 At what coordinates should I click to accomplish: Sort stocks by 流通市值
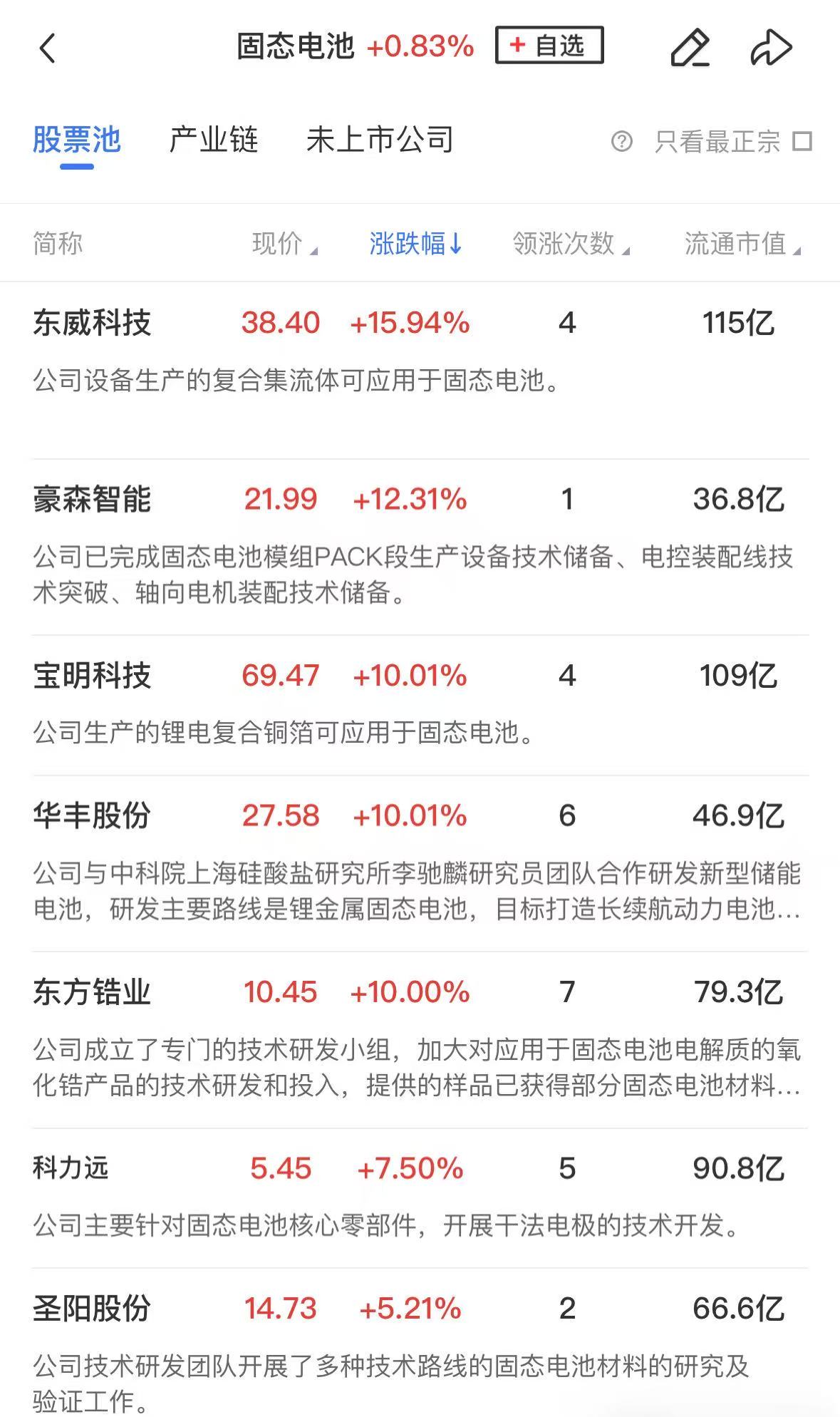(742, 244)
